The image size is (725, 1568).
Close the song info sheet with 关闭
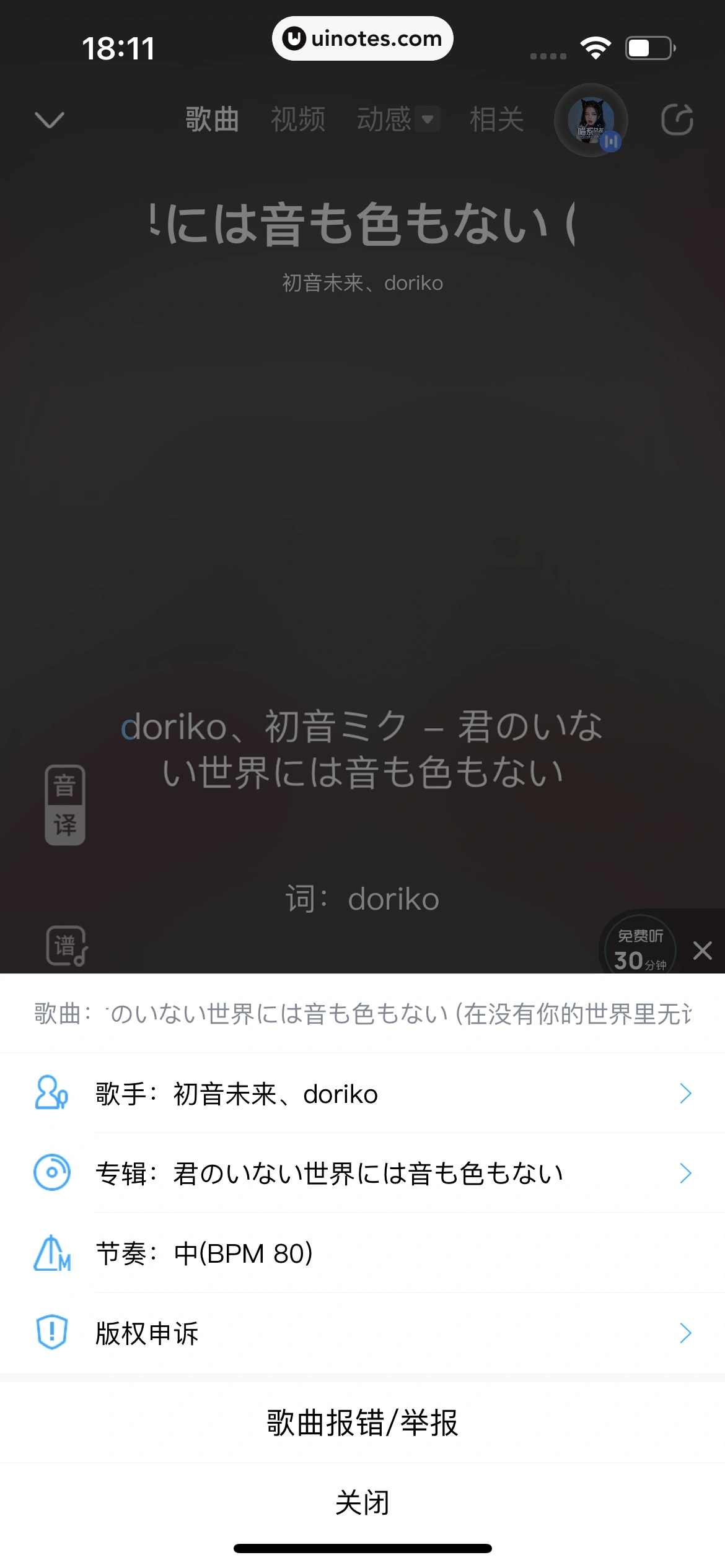click(x=362, y=1503)
